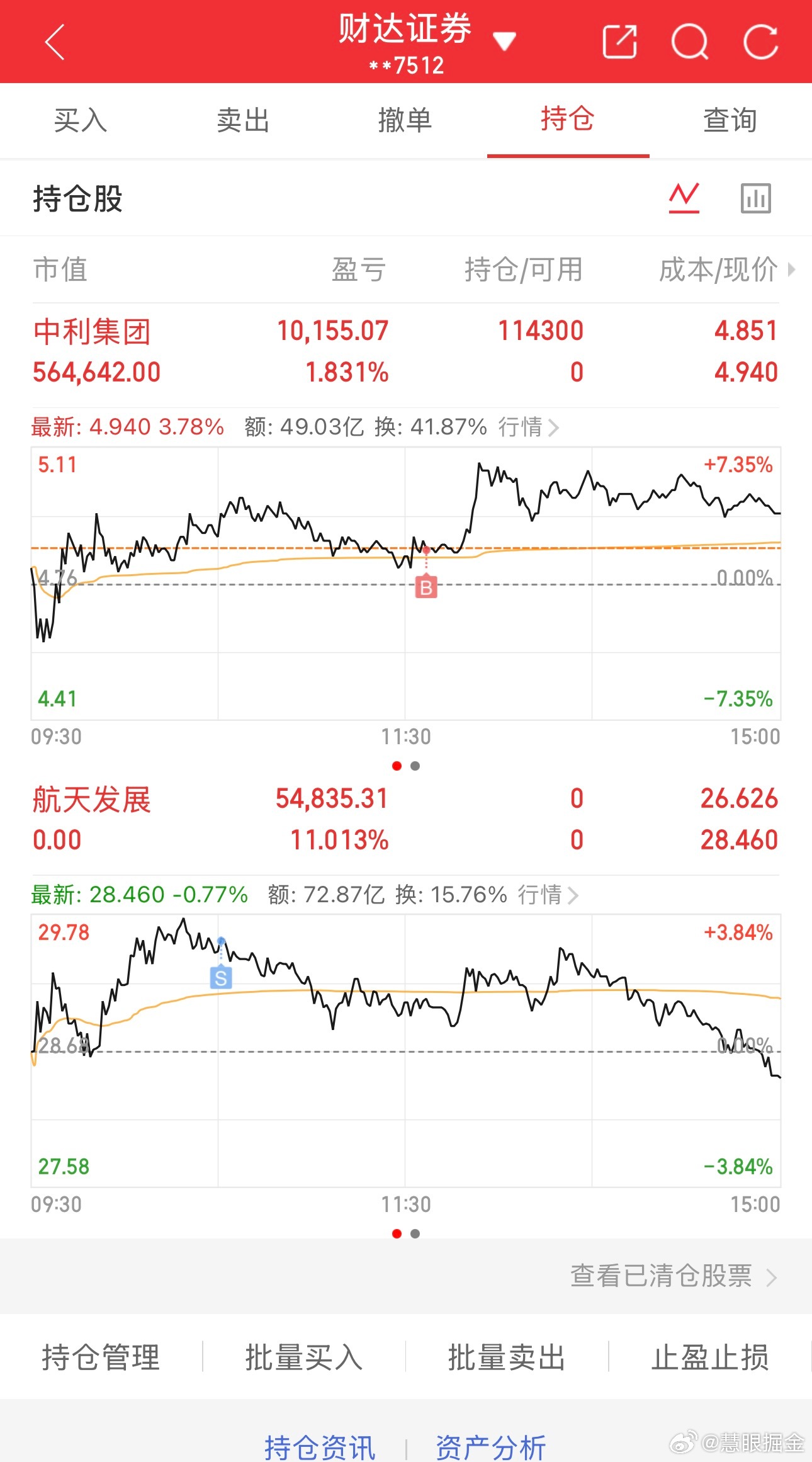Click the 批量卖出 batch sell button
812x1462 pixels.
(507, 1358)
